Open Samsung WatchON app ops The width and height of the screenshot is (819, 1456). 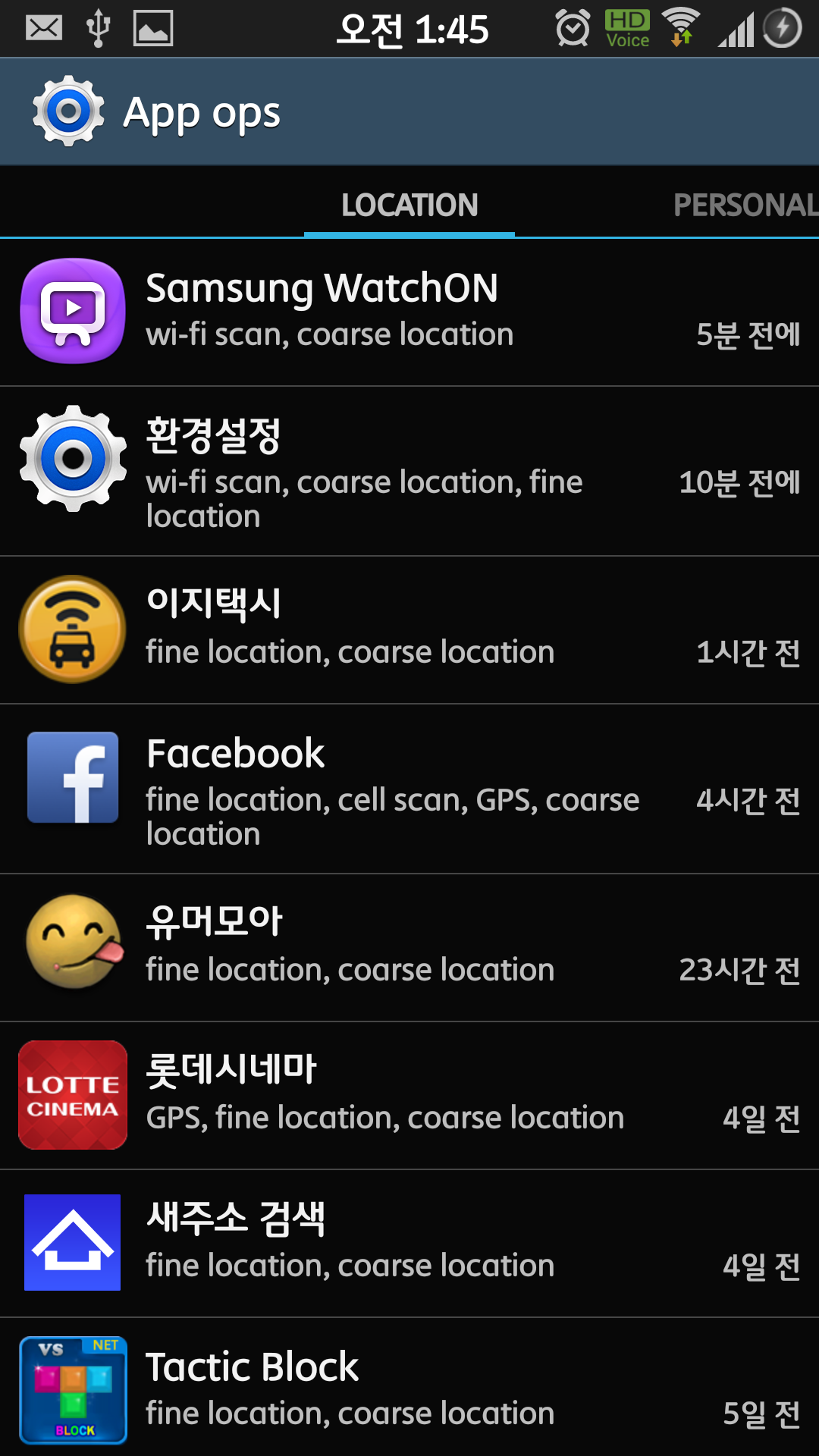pos(409,312)
